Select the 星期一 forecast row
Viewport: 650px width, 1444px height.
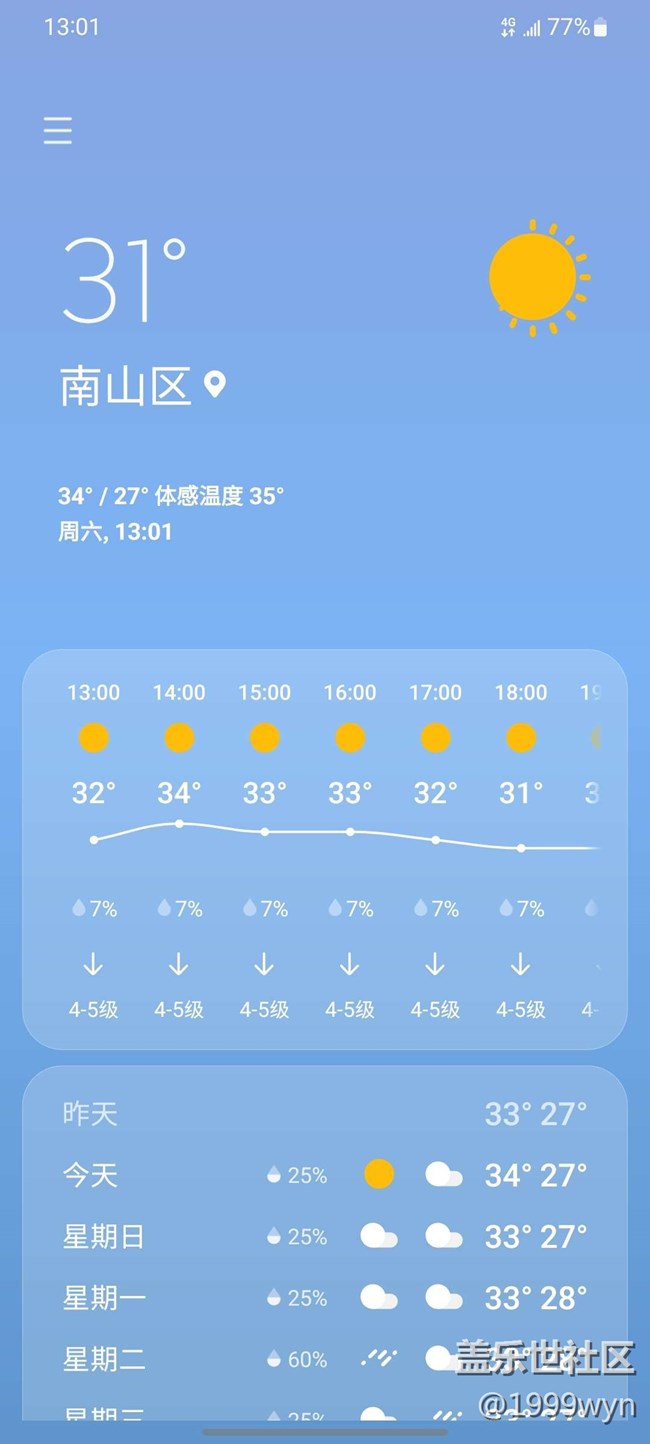pos(324,1298)
